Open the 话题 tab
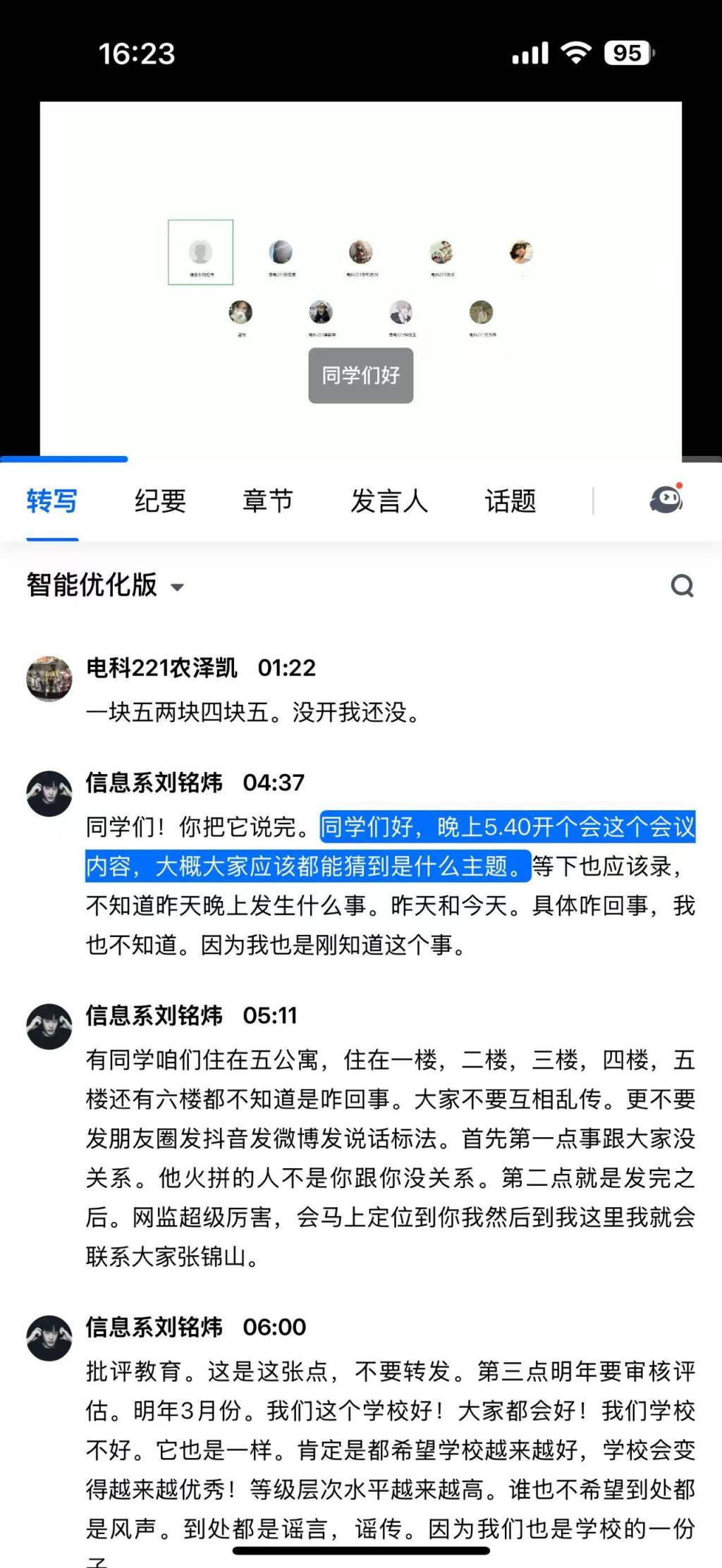722x1568 pixels. pos(510,501)
